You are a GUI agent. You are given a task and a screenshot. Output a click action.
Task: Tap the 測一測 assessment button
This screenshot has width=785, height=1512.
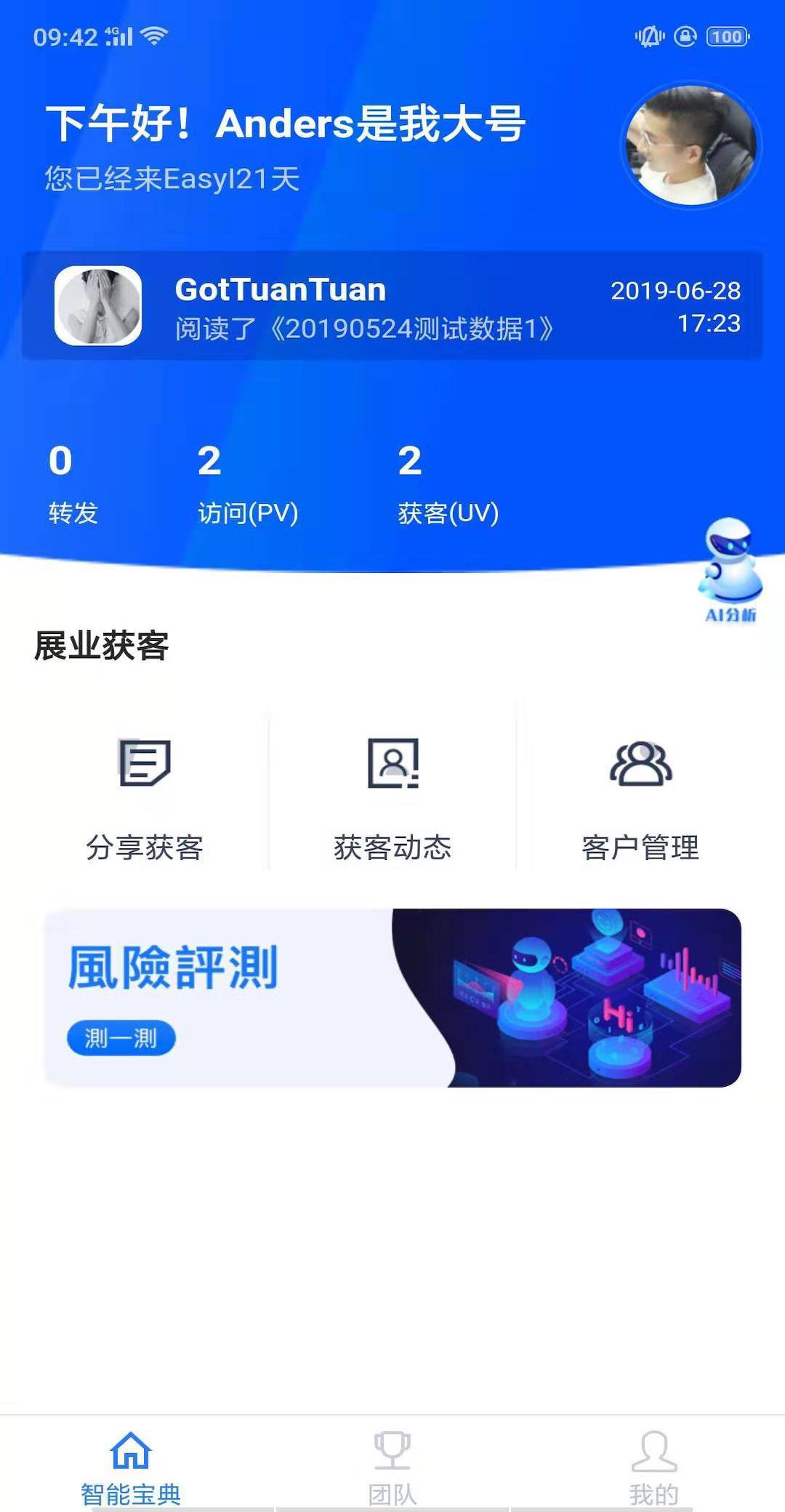[x=121, y=1040]
